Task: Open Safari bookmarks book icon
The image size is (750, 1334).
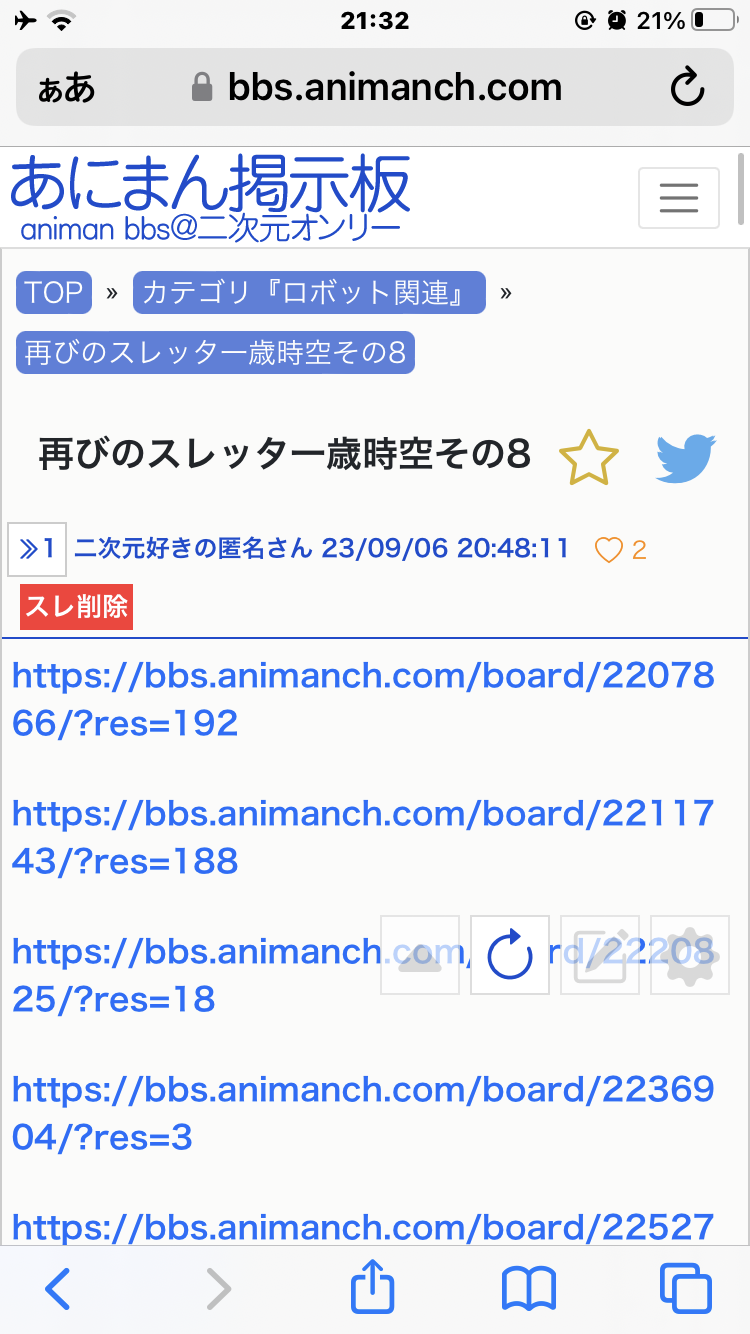Action: pyautogui.click(x=528, y=1289)
